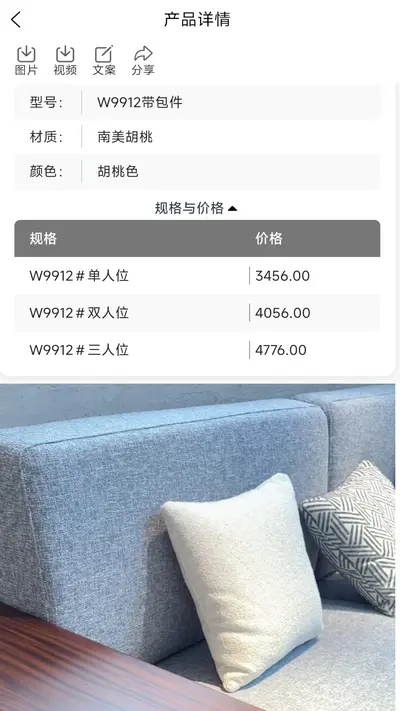Open the sofa product photo
Screen dimensions: 400x711
[x=198, y=547]
